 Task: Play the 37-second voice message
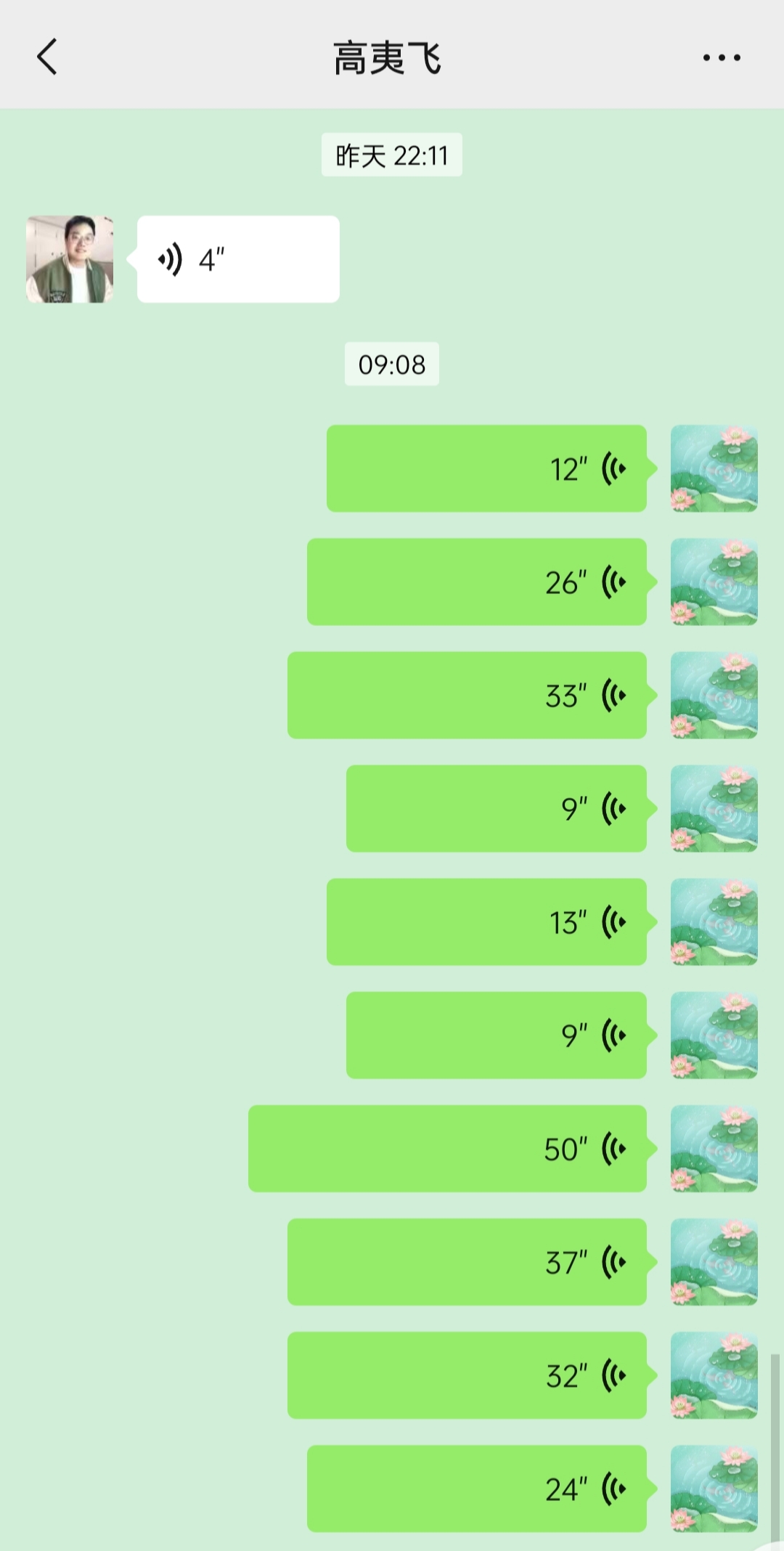pyautogui.click(x=467, y=1261)
